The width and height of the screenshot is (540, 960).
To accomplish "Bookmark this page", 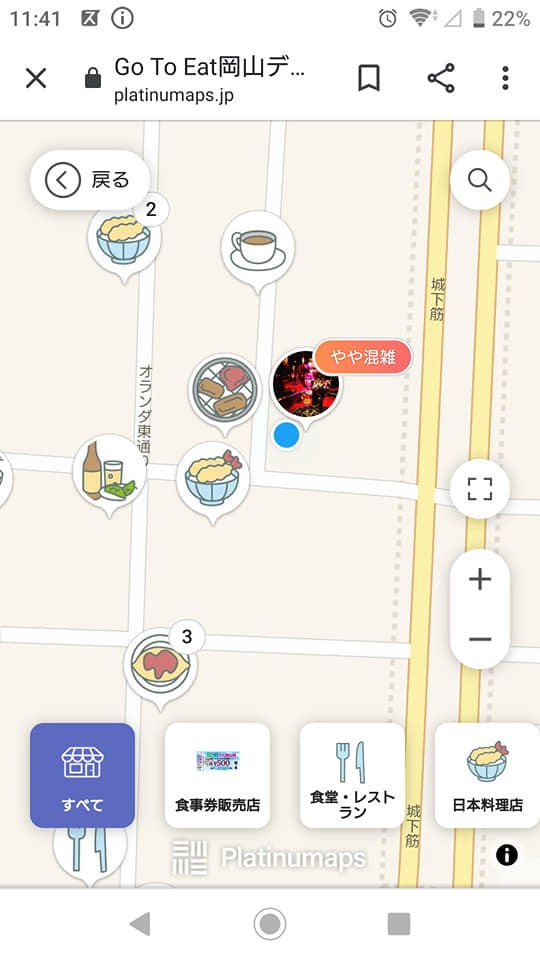I will point(369,78).
